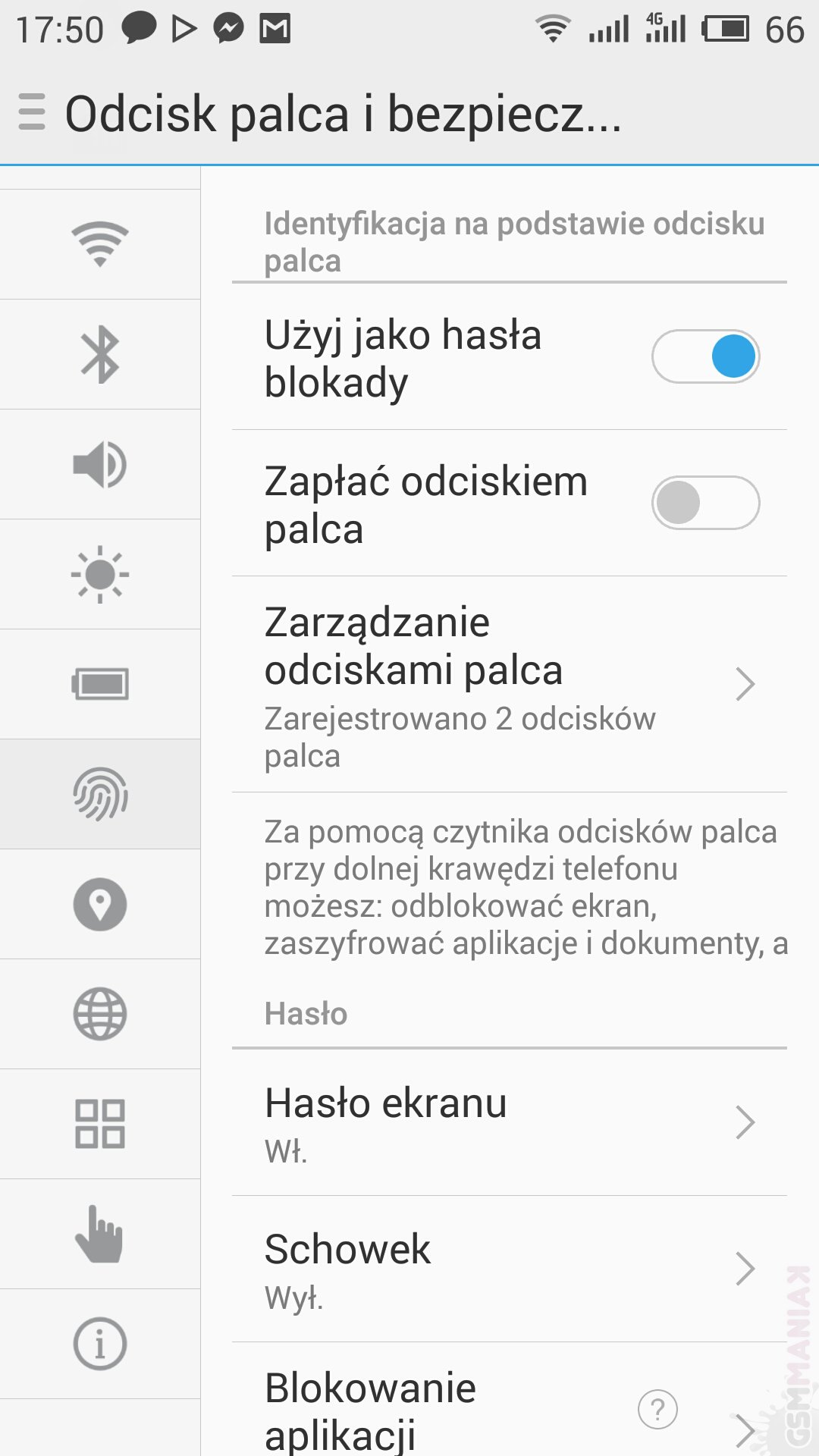
Task: Open Wi-Fi settings in sidebar
Action: tap(100, 244)
